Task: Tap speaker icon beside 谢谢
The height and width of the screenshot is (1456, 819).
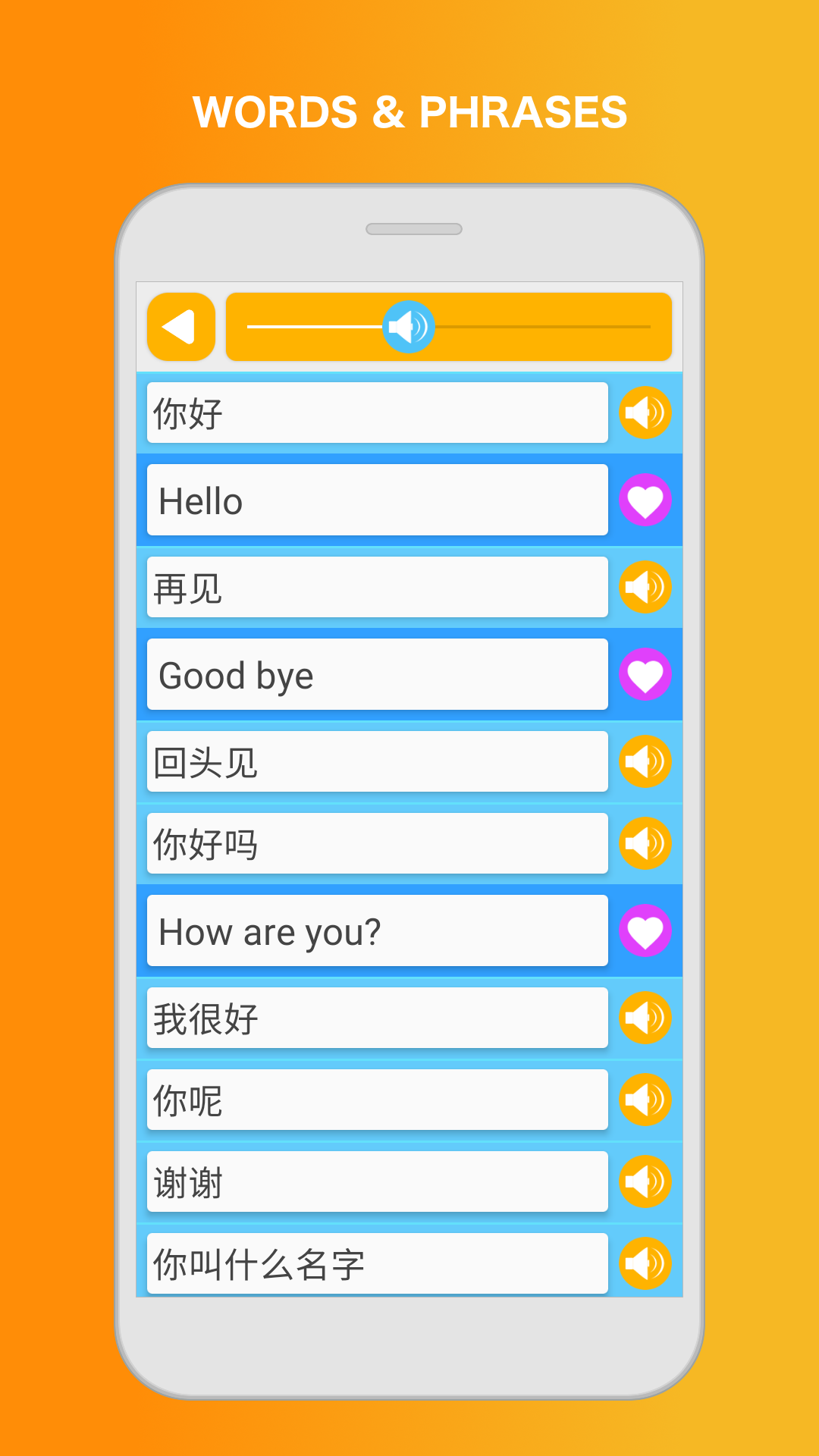Action: (645, 1181)
